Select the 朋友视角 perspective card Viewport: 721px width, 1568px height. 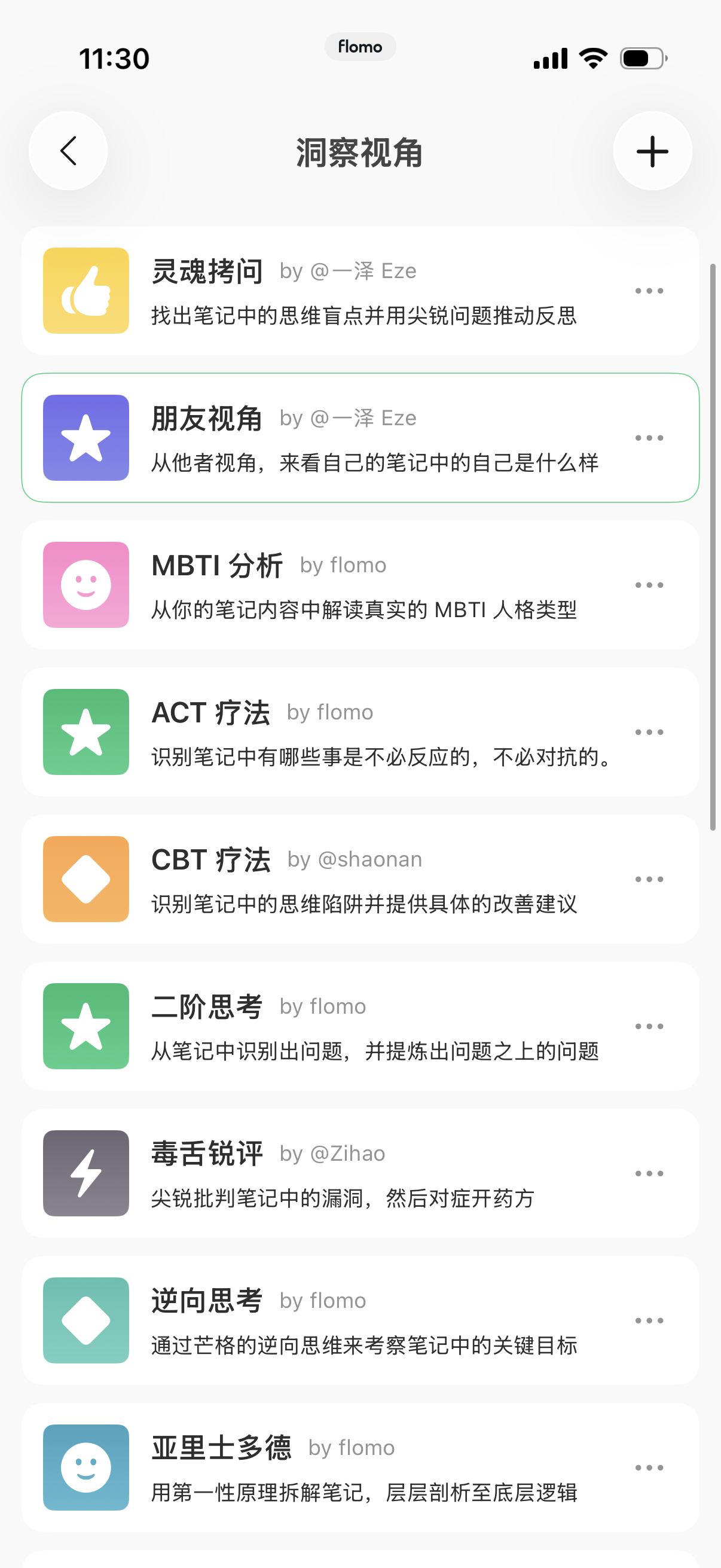360,438
